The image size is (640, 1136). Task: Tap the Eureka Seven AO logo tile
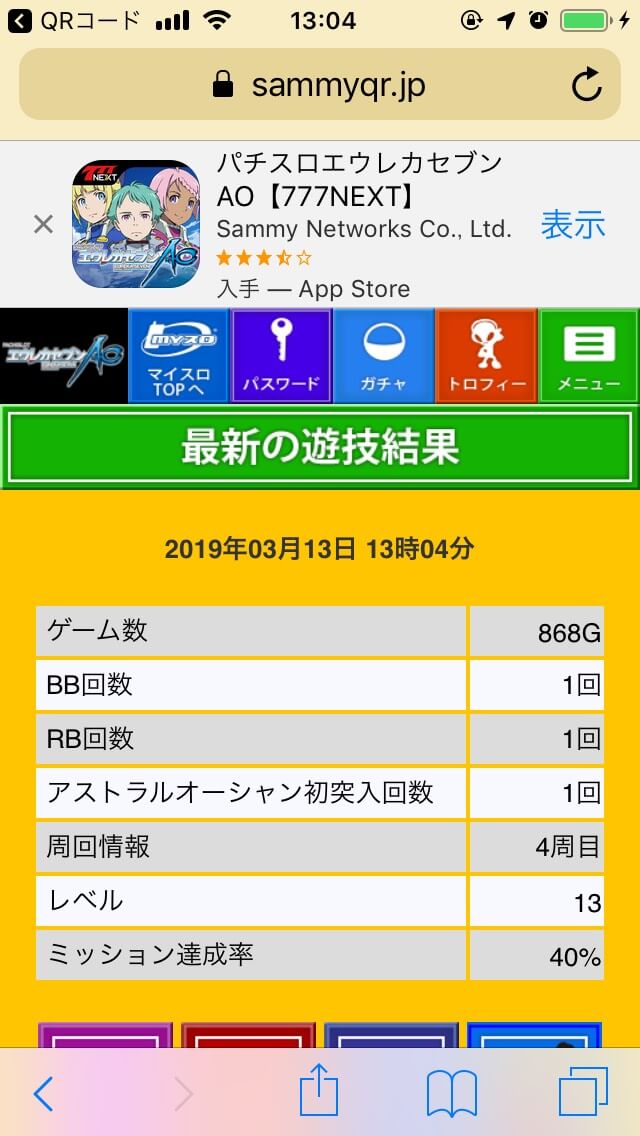(x=64, y=355)
